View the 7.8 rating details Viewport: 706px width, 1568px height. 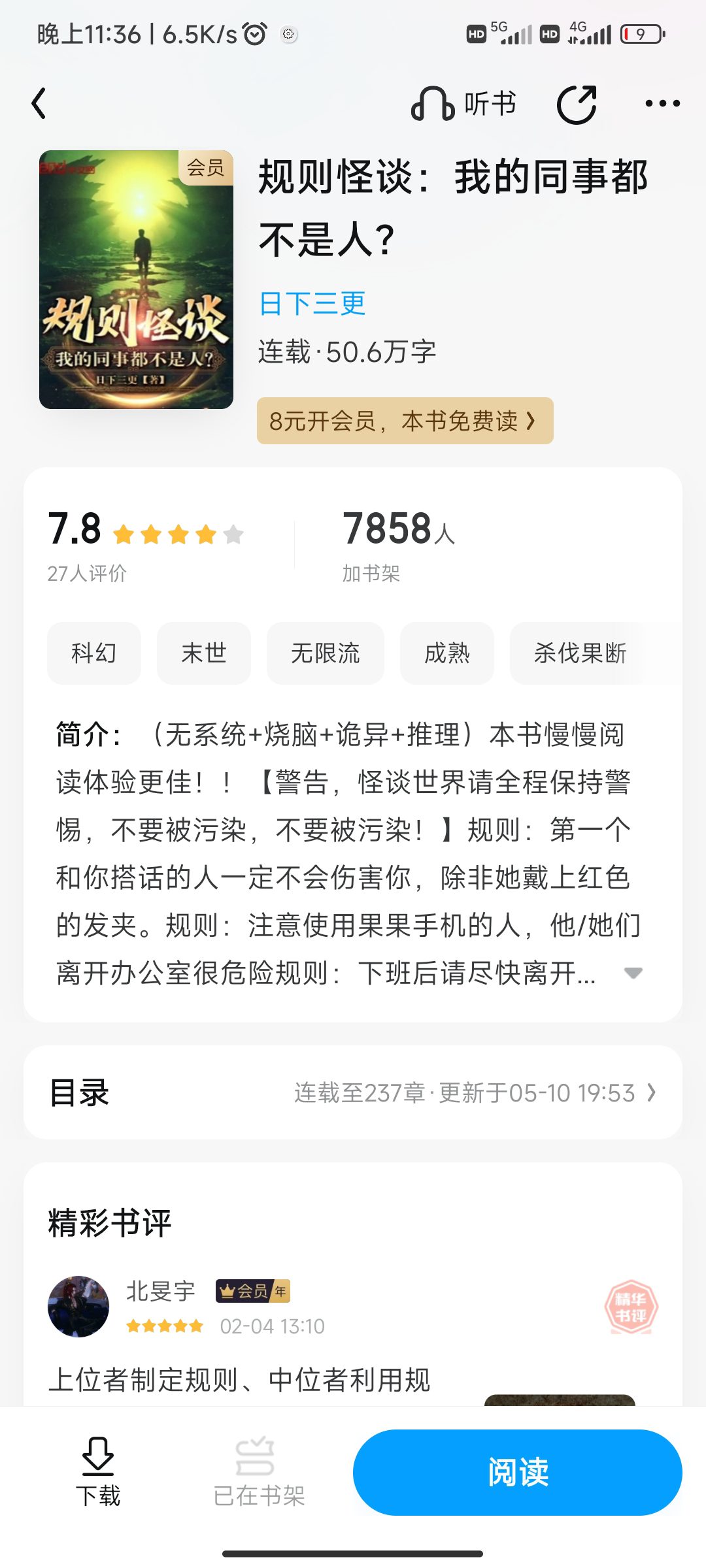tap(146, 545)
